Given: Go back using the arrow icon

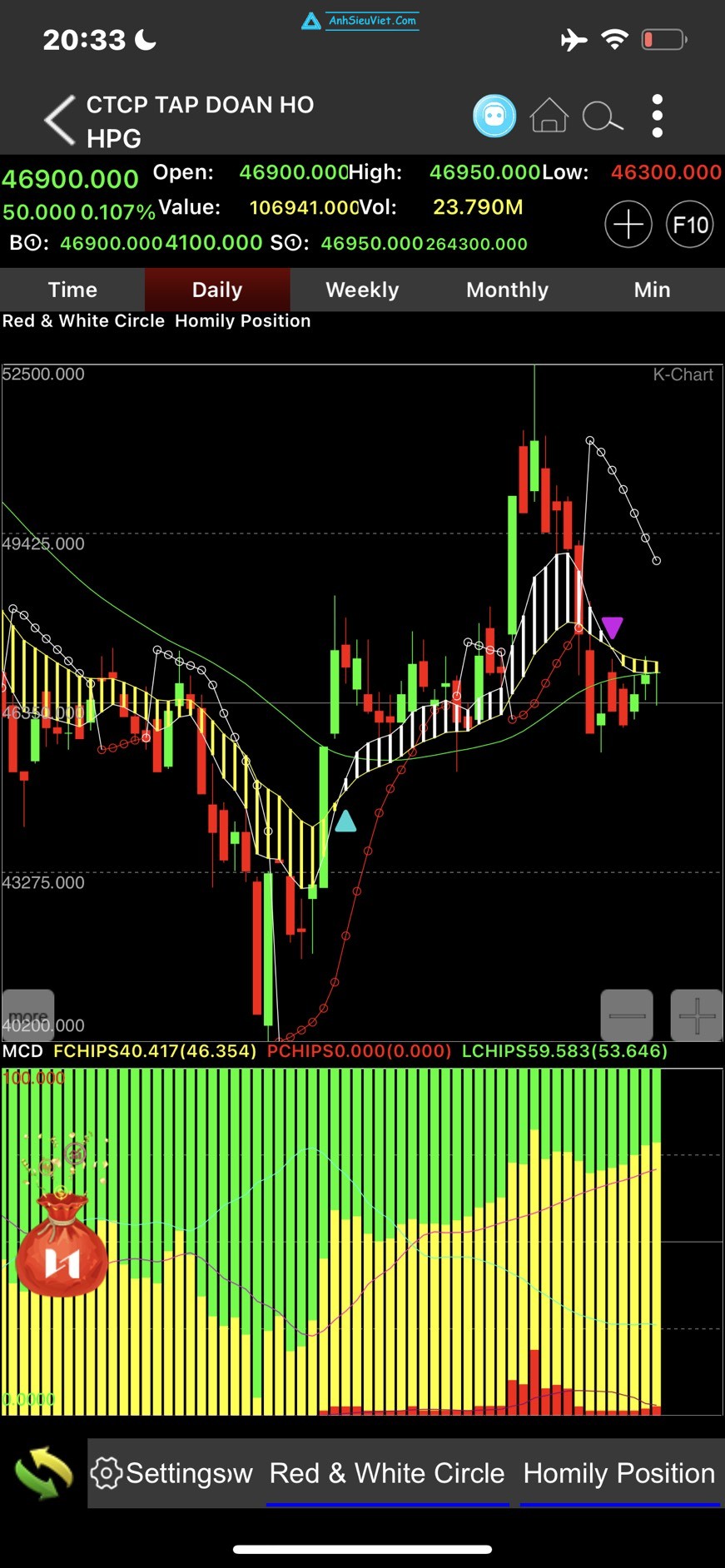Looking at the screenshot, I should coord(60,121).
